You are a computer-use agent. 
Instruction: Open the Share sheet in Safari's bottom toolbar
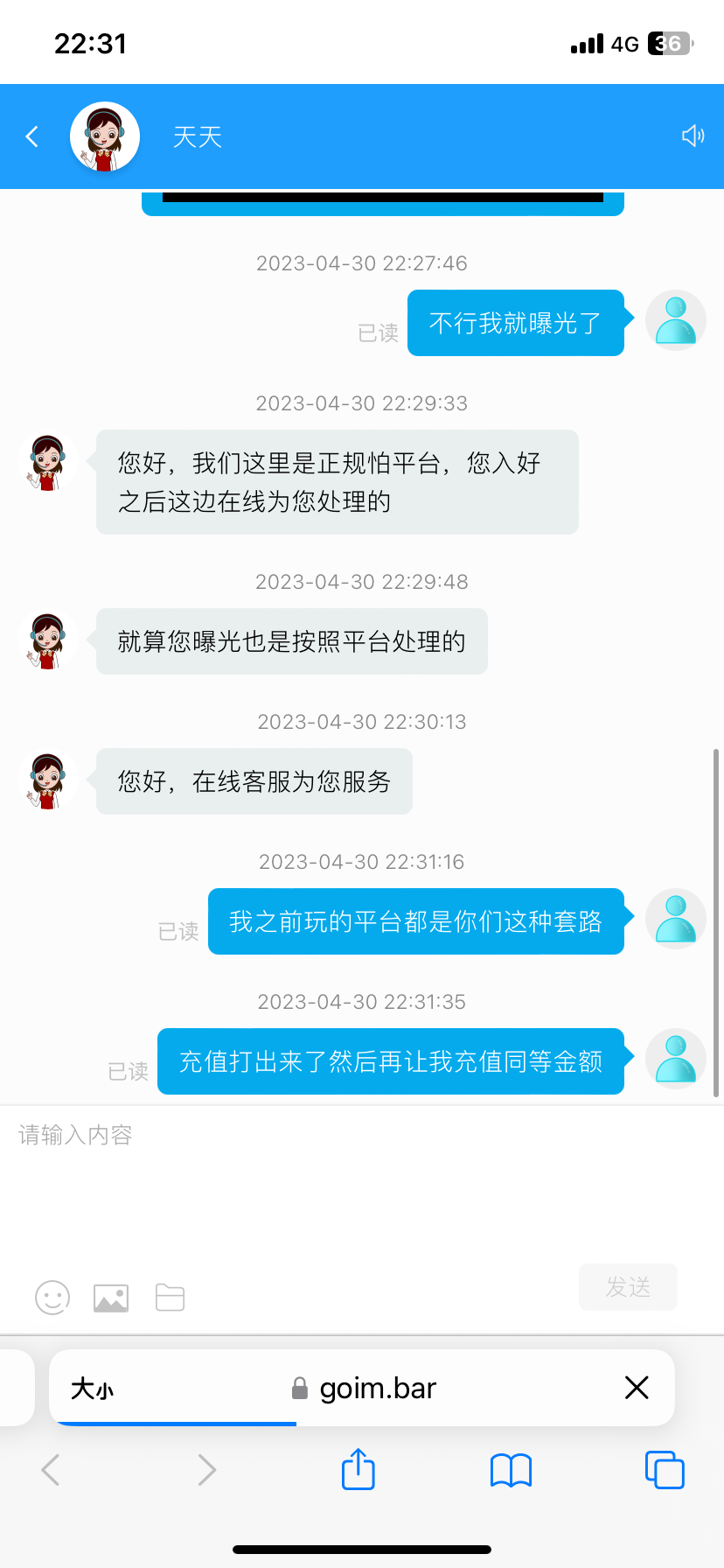click(358, 1469)
